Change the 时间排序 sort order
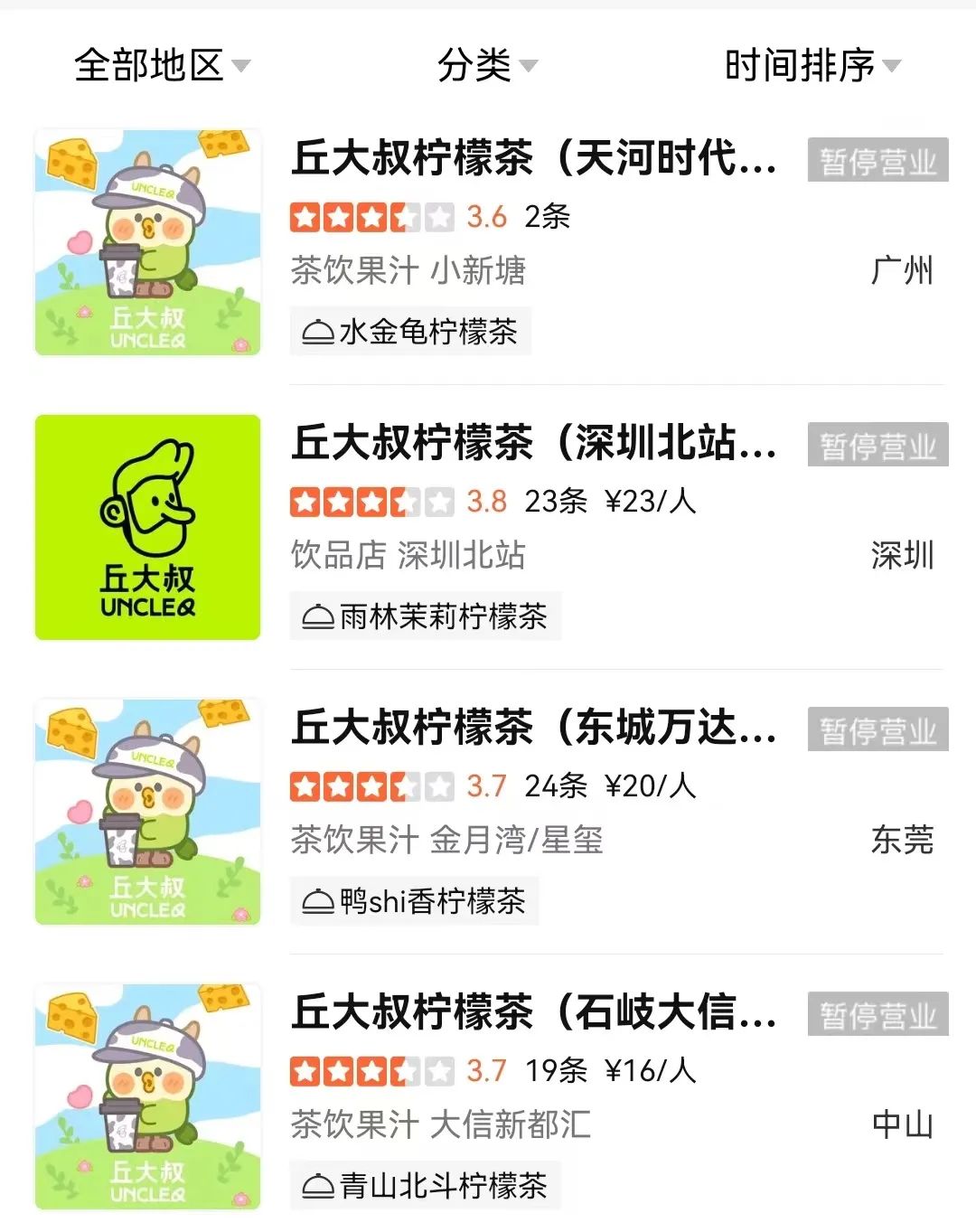Viewport: 976px width, 1232px height. point(812,65)
